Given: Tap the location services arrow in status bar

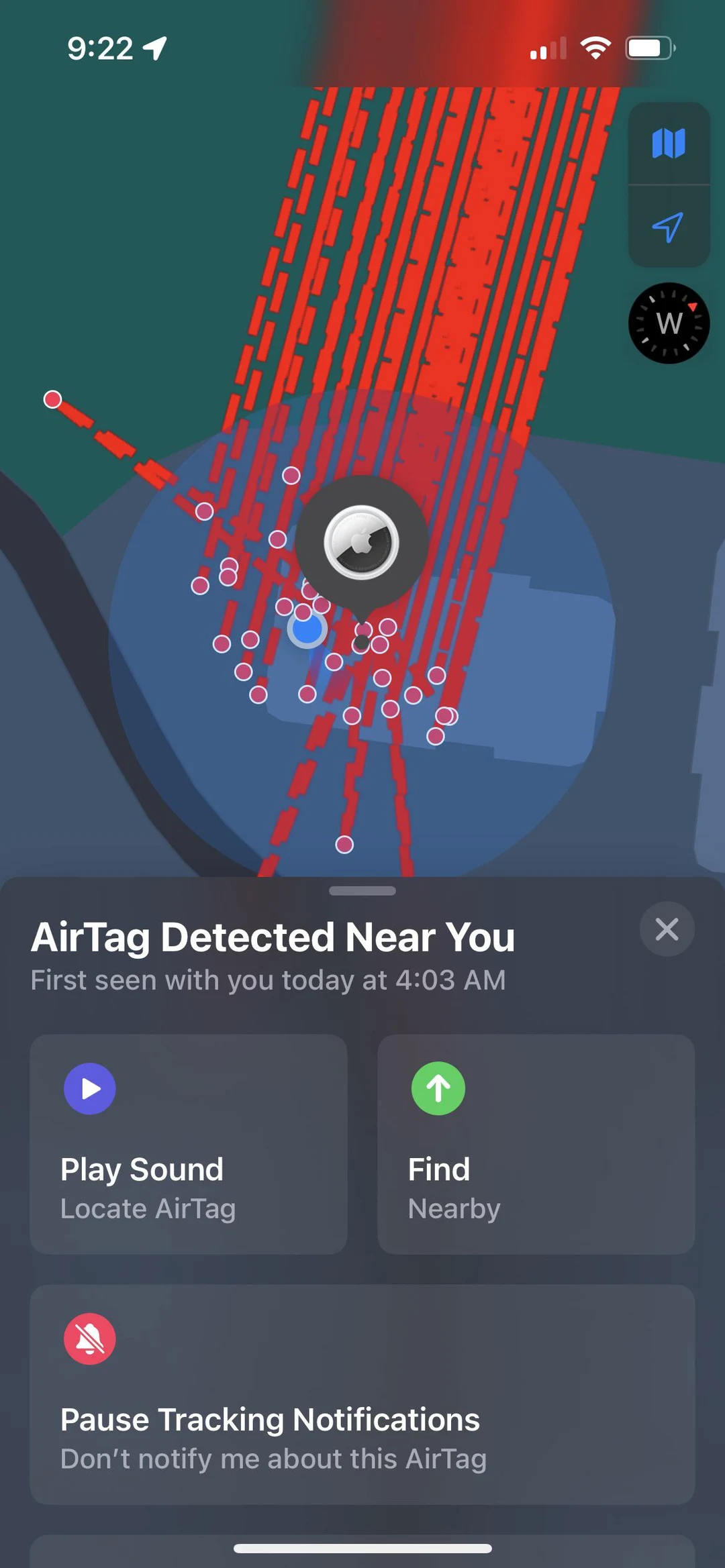Looking at the screenshot, I should tap(153, 48).
